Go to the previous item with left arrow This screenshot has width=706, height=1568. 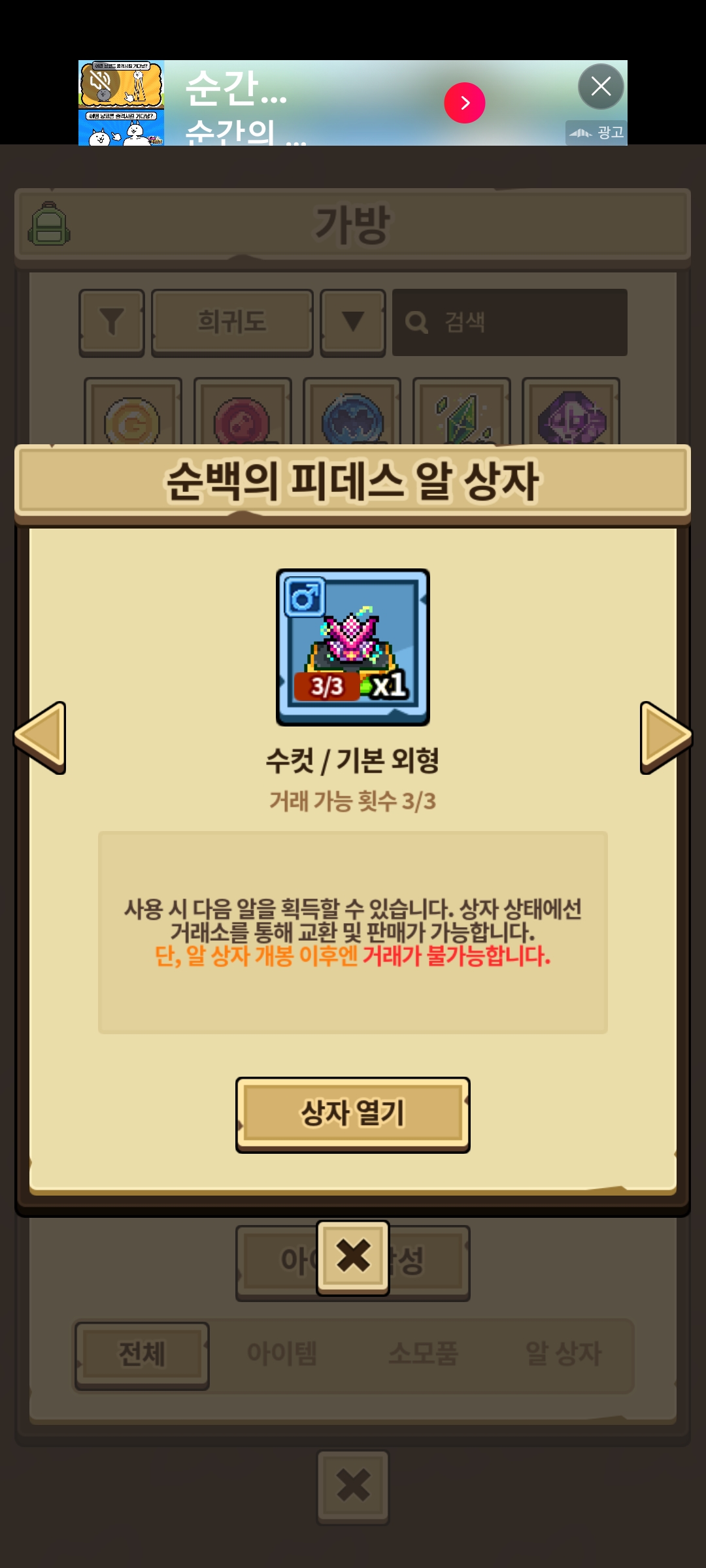[x=41, y=737]
